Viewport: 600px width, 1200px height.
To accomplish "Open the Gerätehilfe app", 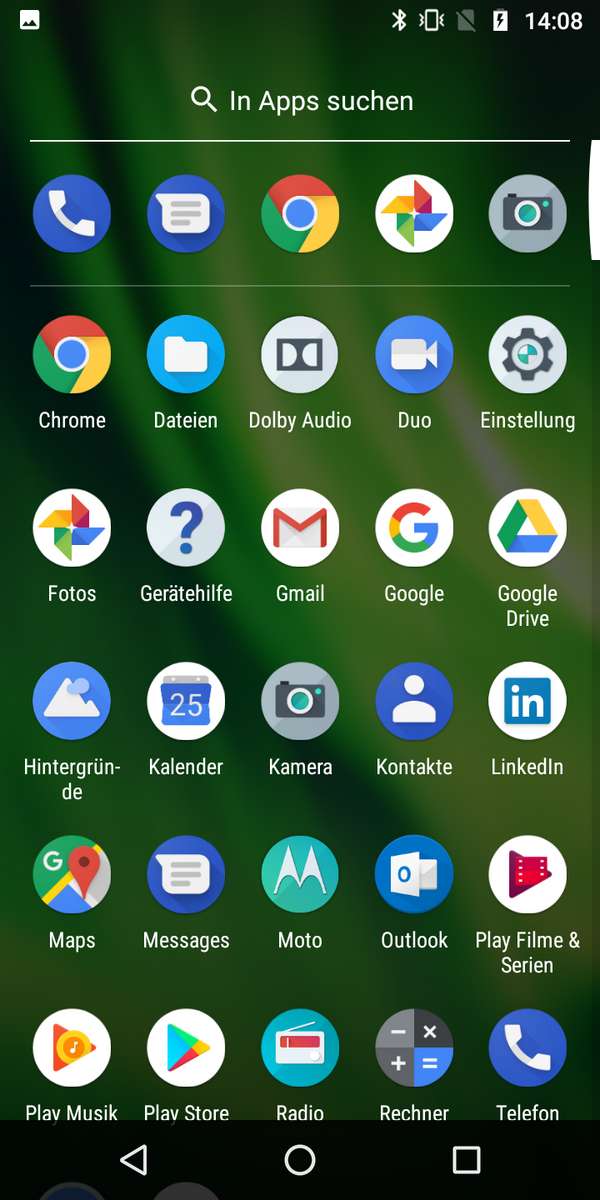I will coord(186,528).
